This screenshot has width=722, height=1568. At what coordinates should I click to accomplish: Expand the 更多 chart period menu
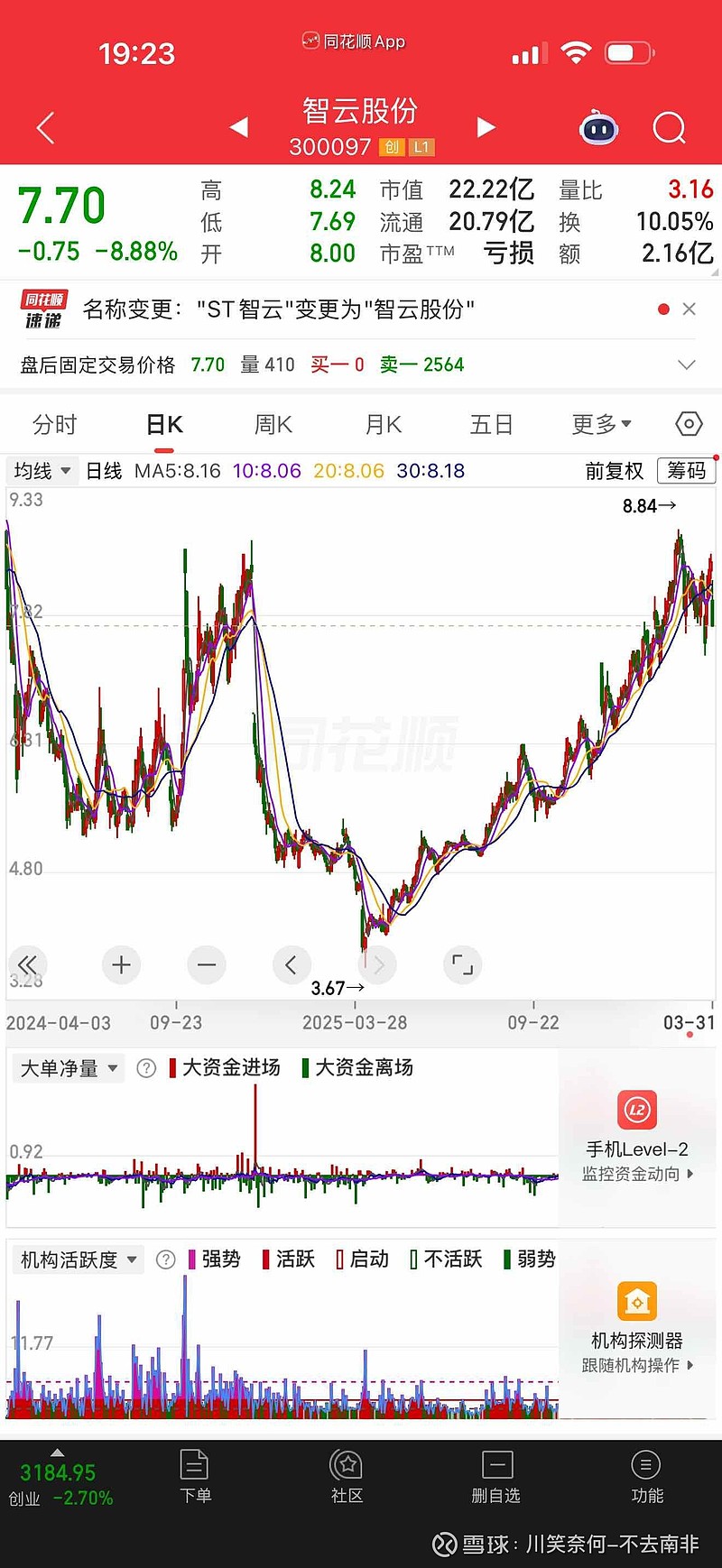pos(599,424)
